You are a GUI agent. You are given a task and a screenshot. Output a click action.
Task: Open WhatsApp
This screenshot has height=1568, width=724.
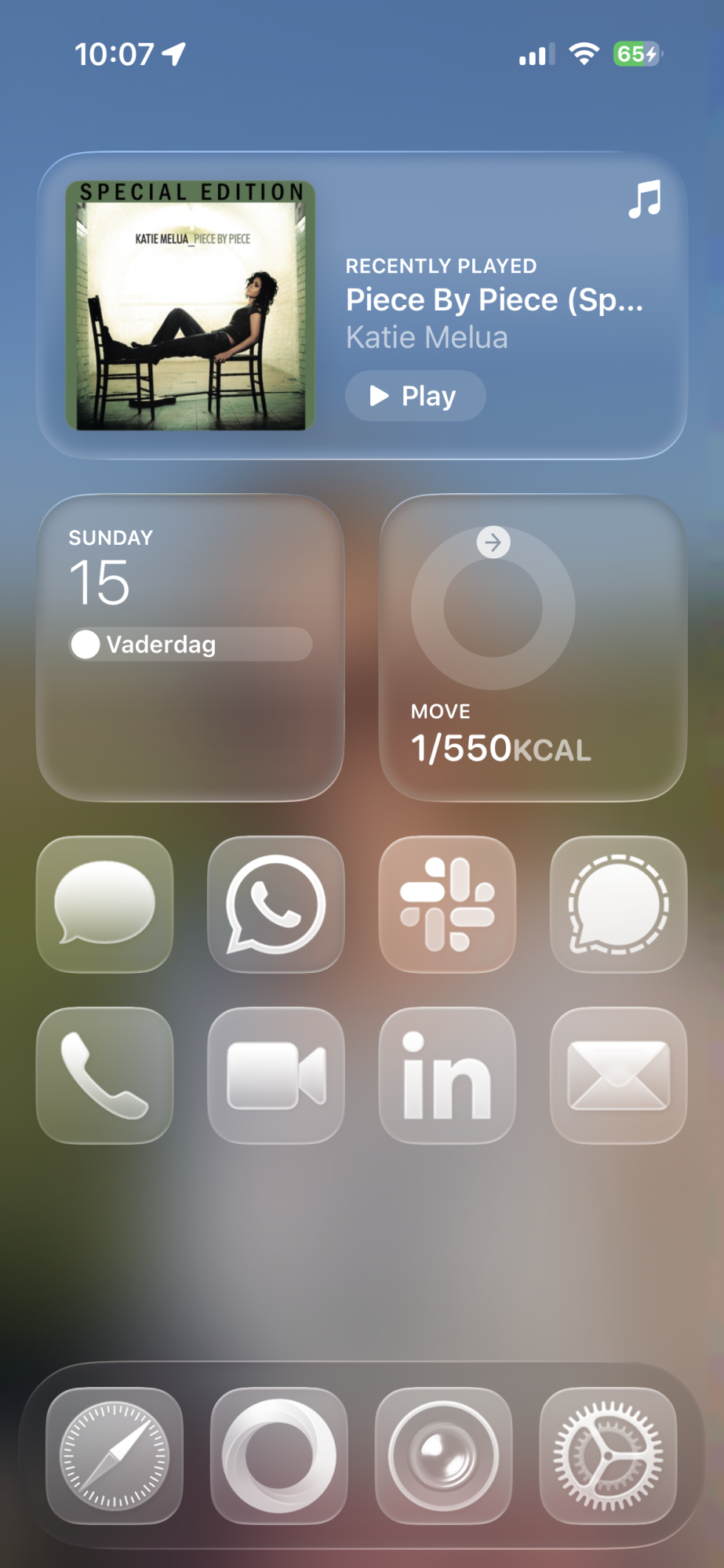tap(276, 904)
